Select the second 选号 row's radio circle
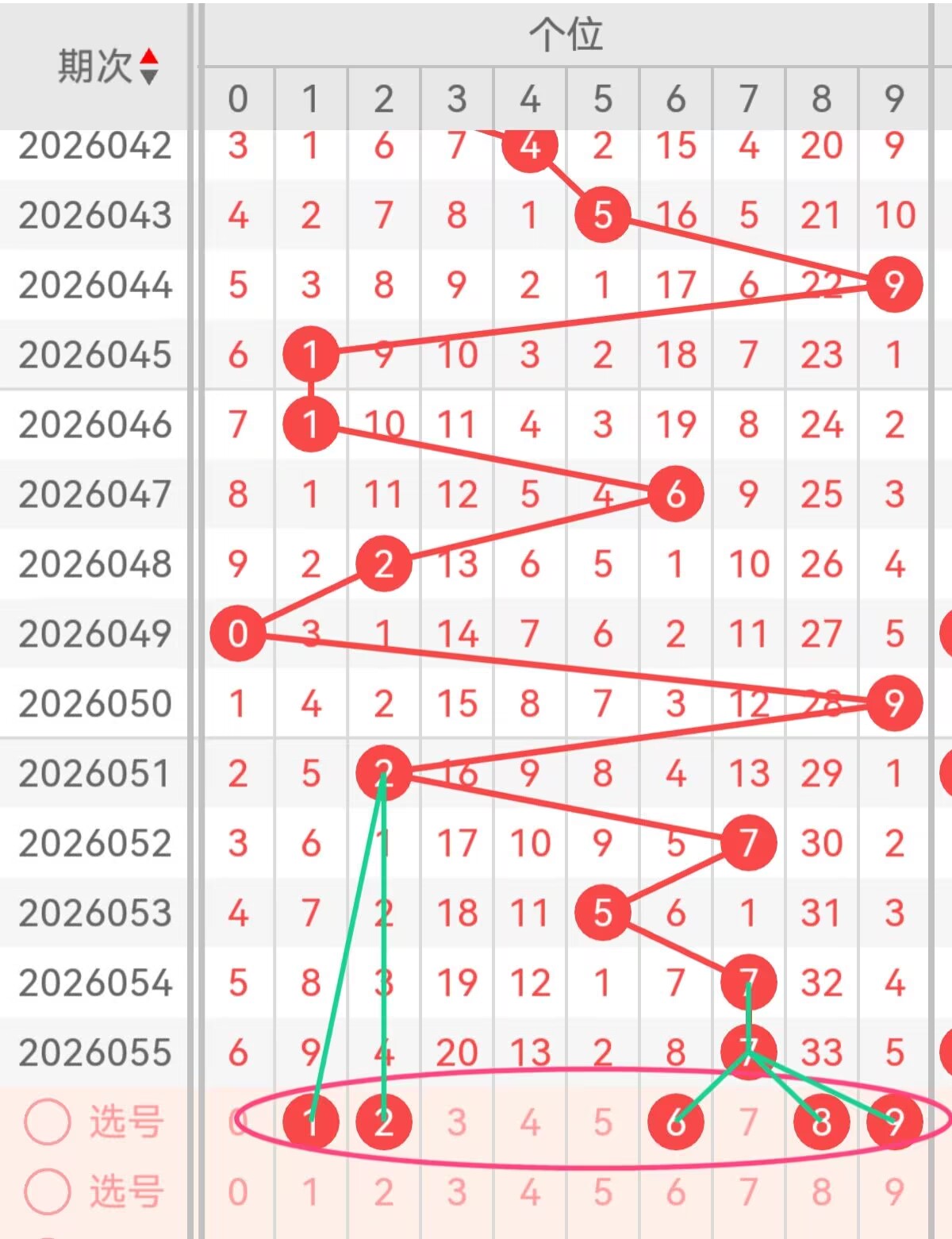 click(47, 1192)
